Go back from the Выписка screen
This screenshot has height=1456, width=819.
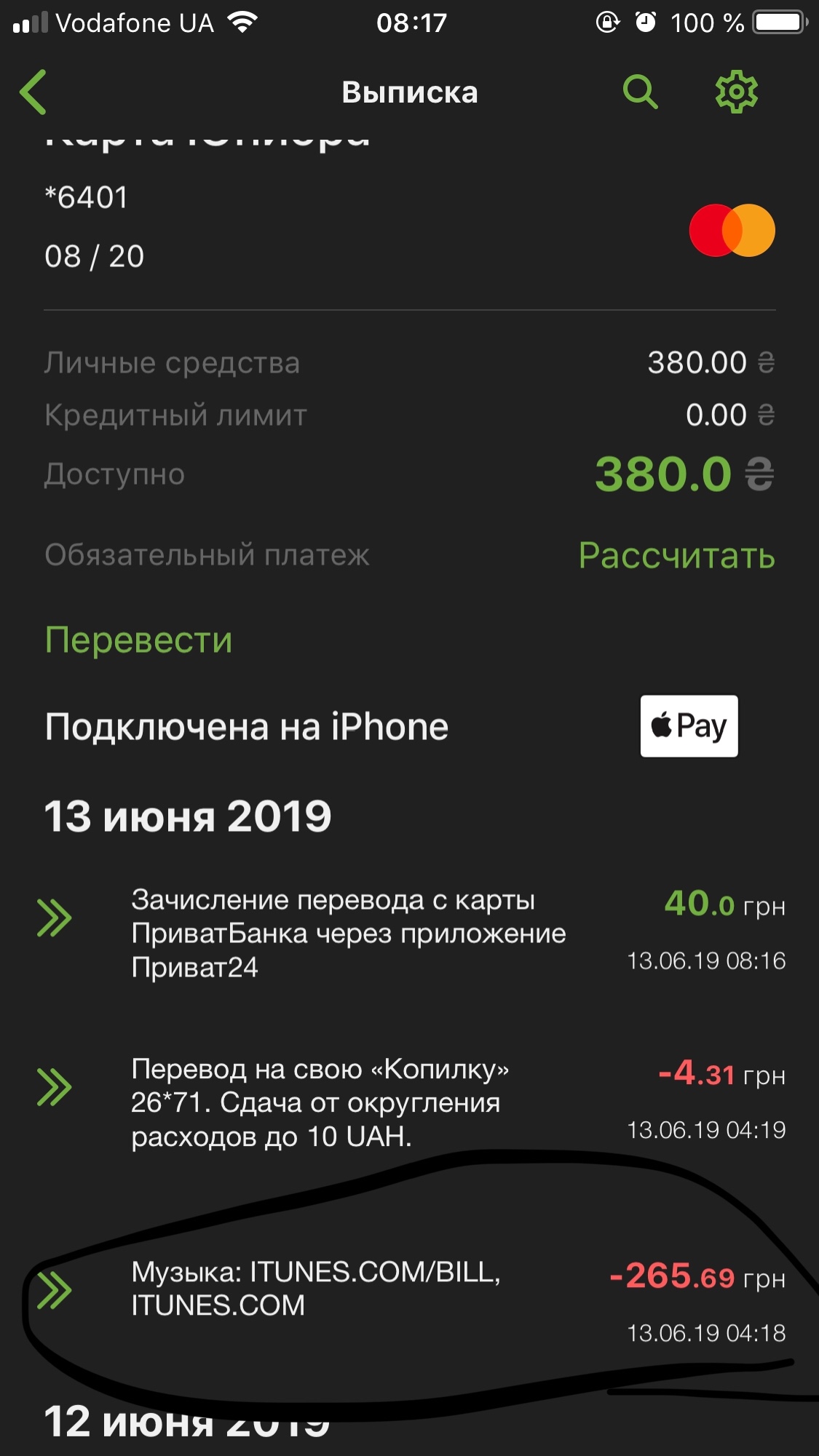(33, 92)
